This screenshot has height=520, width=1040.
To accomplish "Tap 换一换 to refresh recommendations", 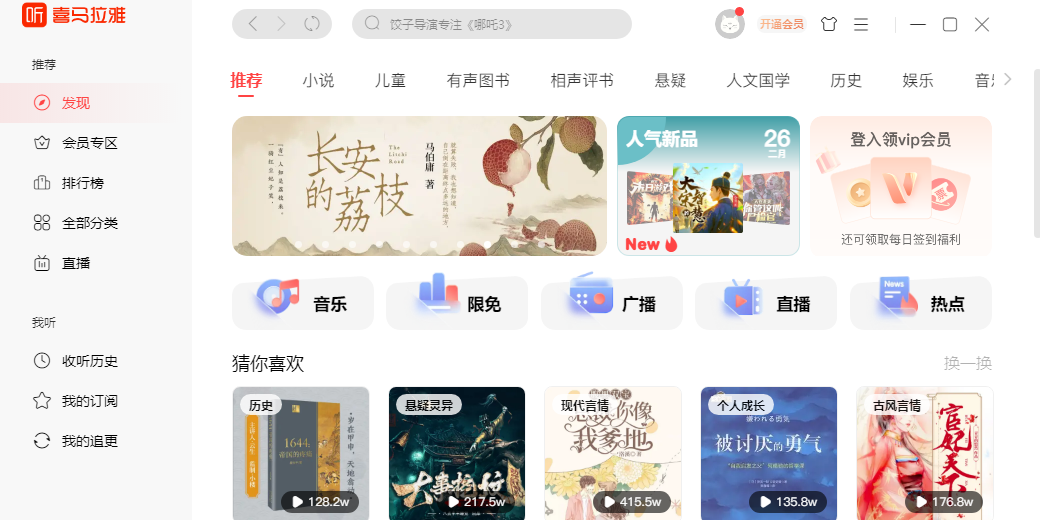I will [x=967, y=363].
